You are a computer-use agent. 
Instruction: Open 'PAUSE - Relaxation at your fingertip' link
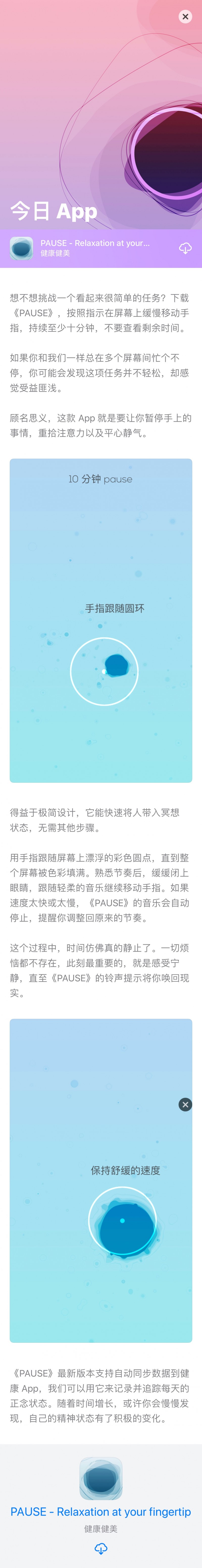point(101,1511)
